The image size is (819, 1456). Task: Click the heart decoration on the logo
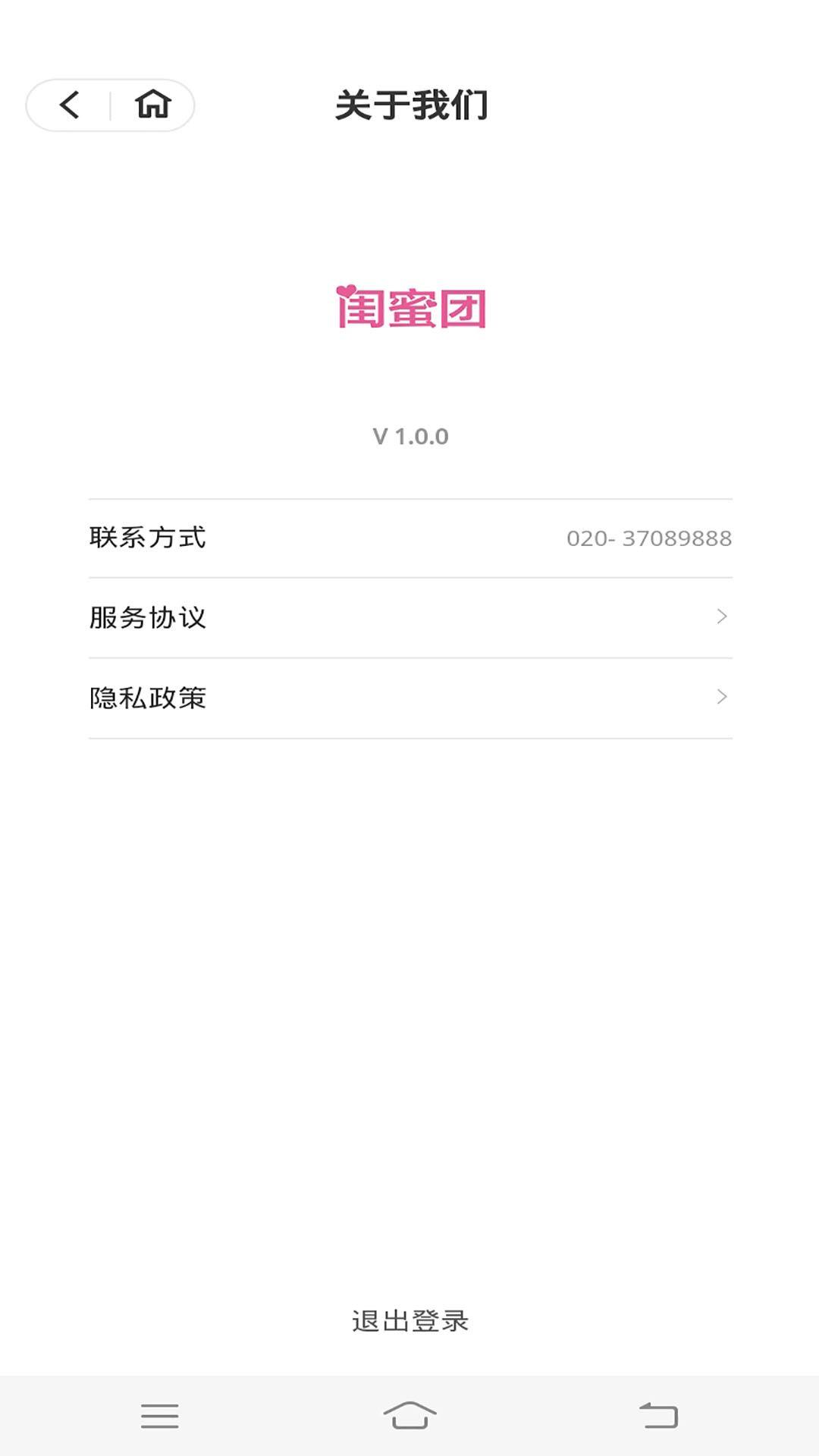pos(345,290)
